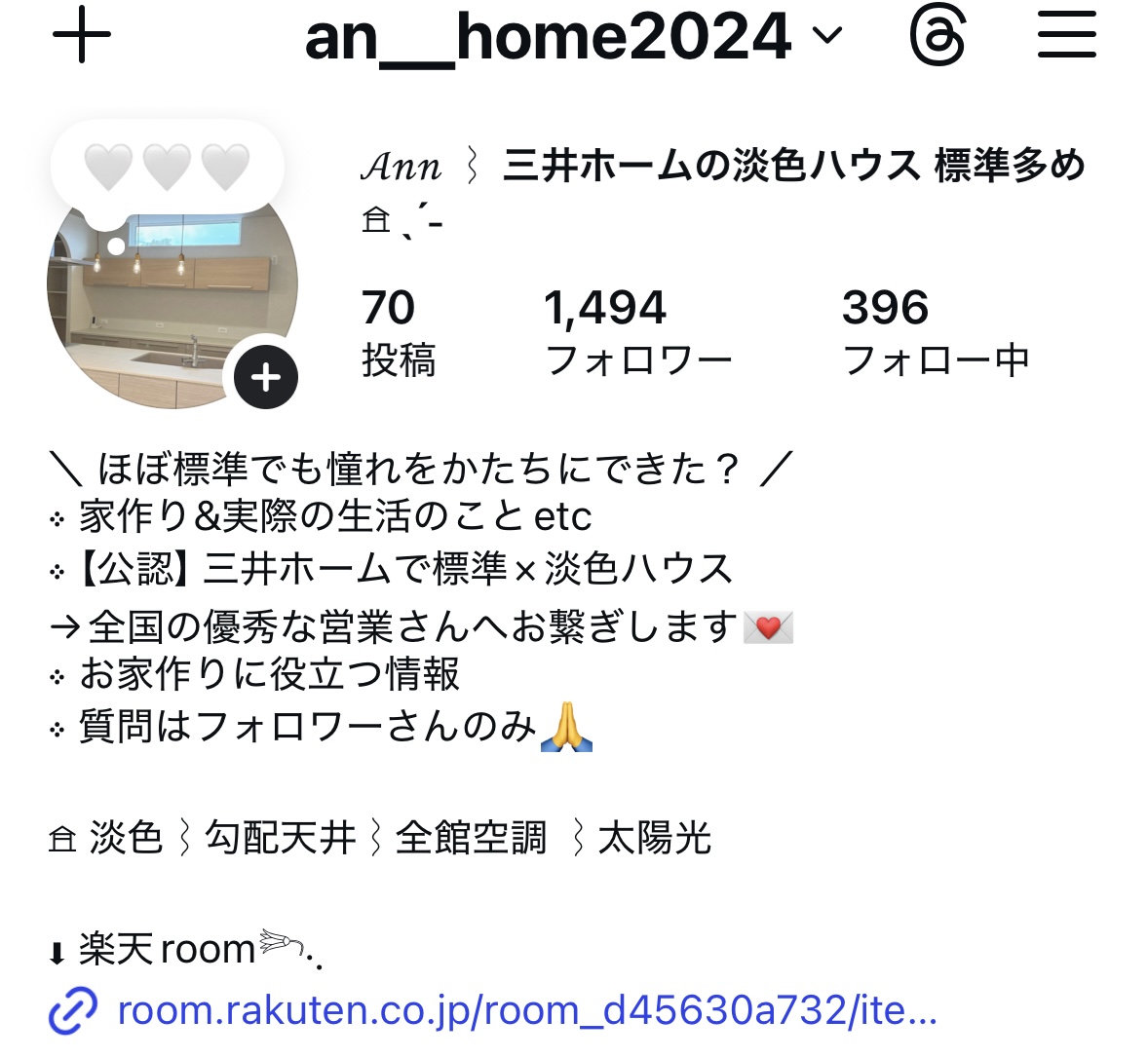Image resolution: width=1148 pixels, height=1058 pixels.
Task: View the 70 posts count
Action: tap(398, 332)
